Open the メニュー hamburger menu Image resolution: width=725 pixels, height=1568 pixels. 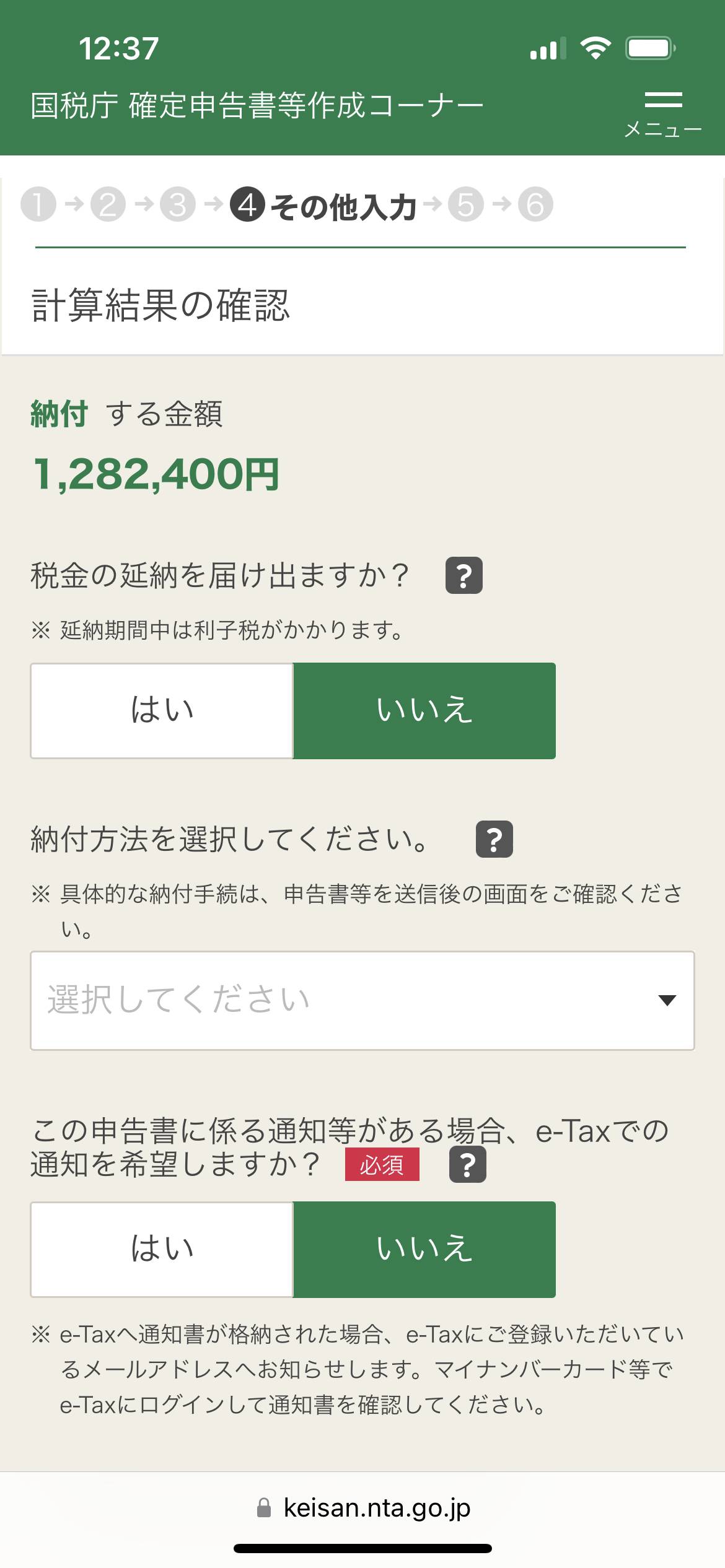[x=662, y=113]
